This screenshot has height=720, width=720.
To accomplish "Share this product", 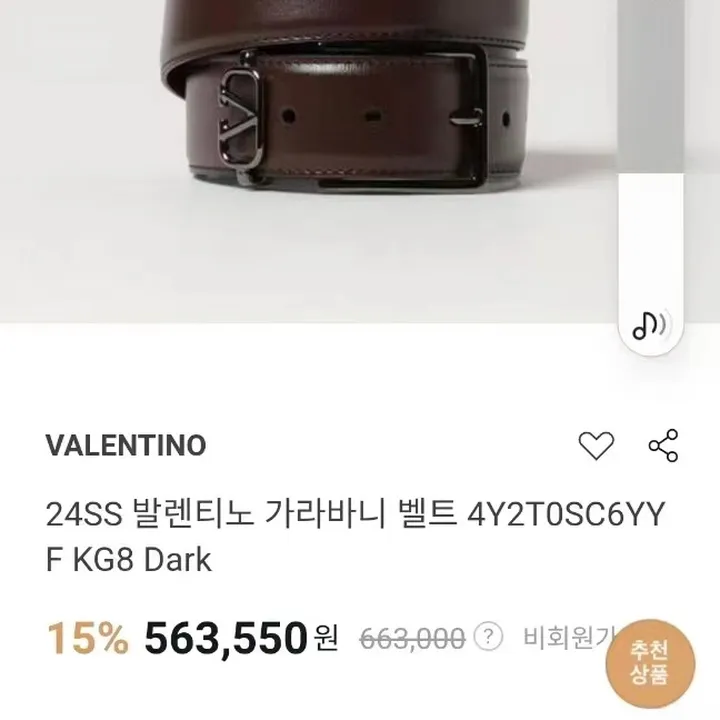I will (663, 445).
